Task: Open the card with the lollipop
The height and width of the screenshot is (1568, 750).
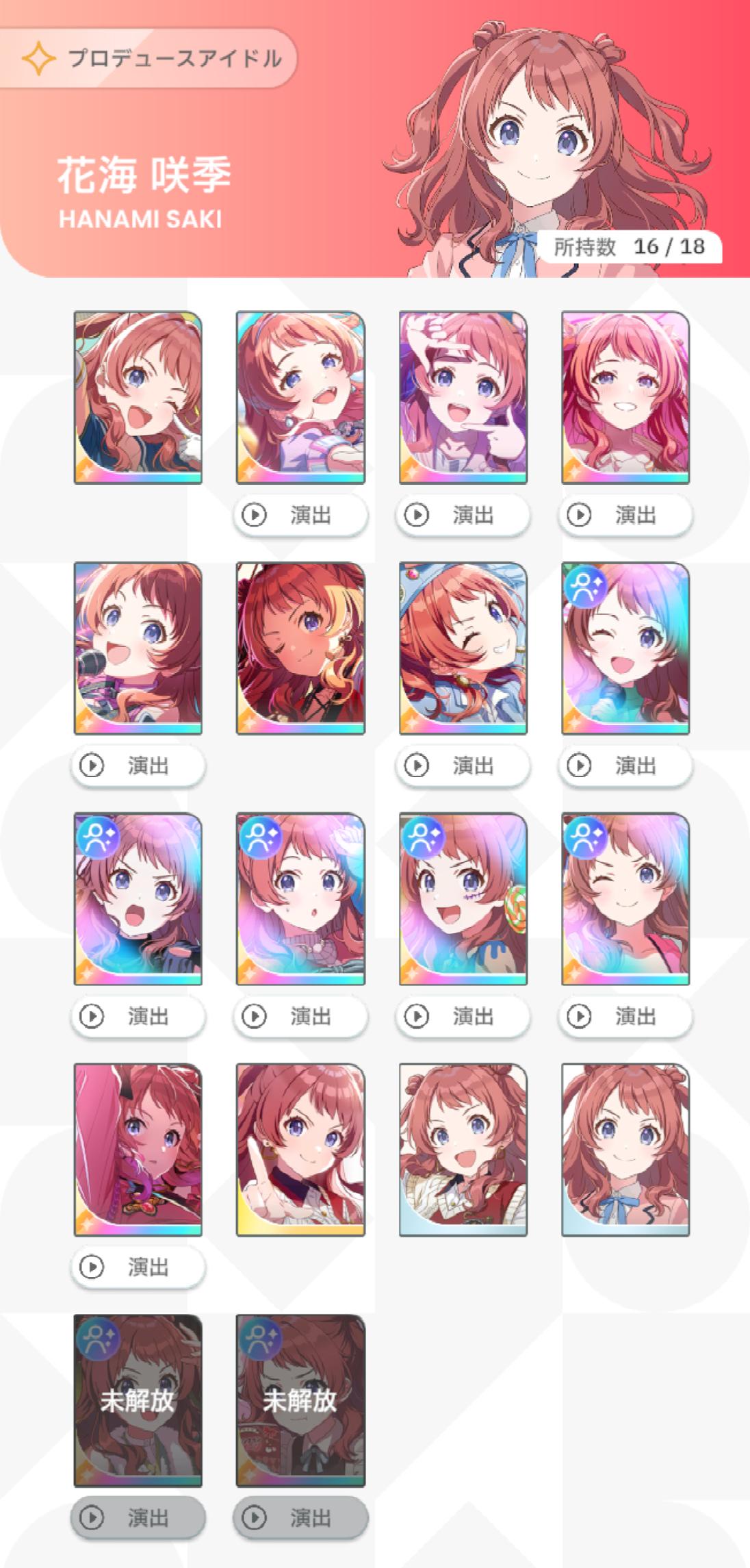Action: point(463,899)
